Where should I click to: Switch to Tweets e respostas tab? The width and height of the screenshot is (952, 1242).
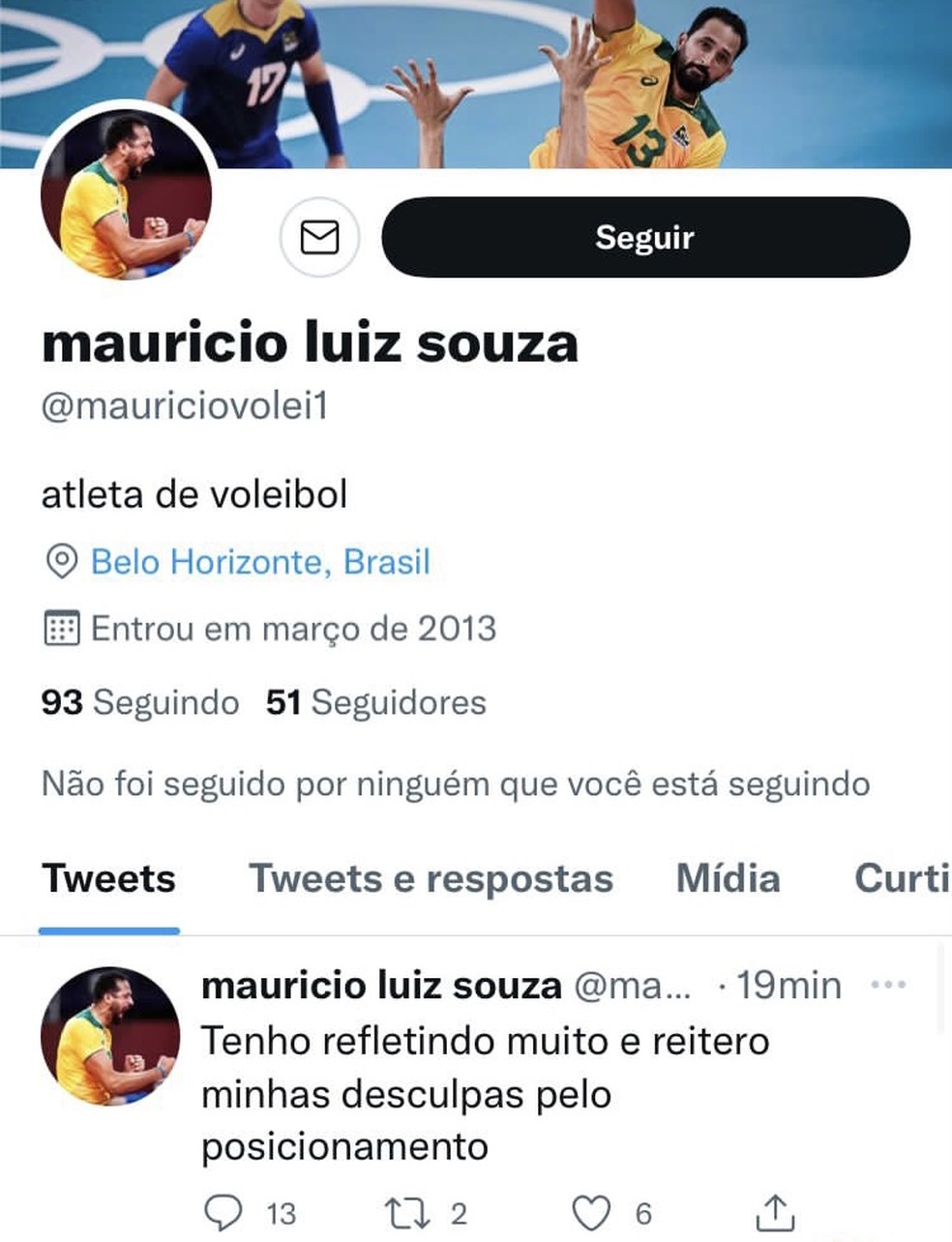coord(431,878)
